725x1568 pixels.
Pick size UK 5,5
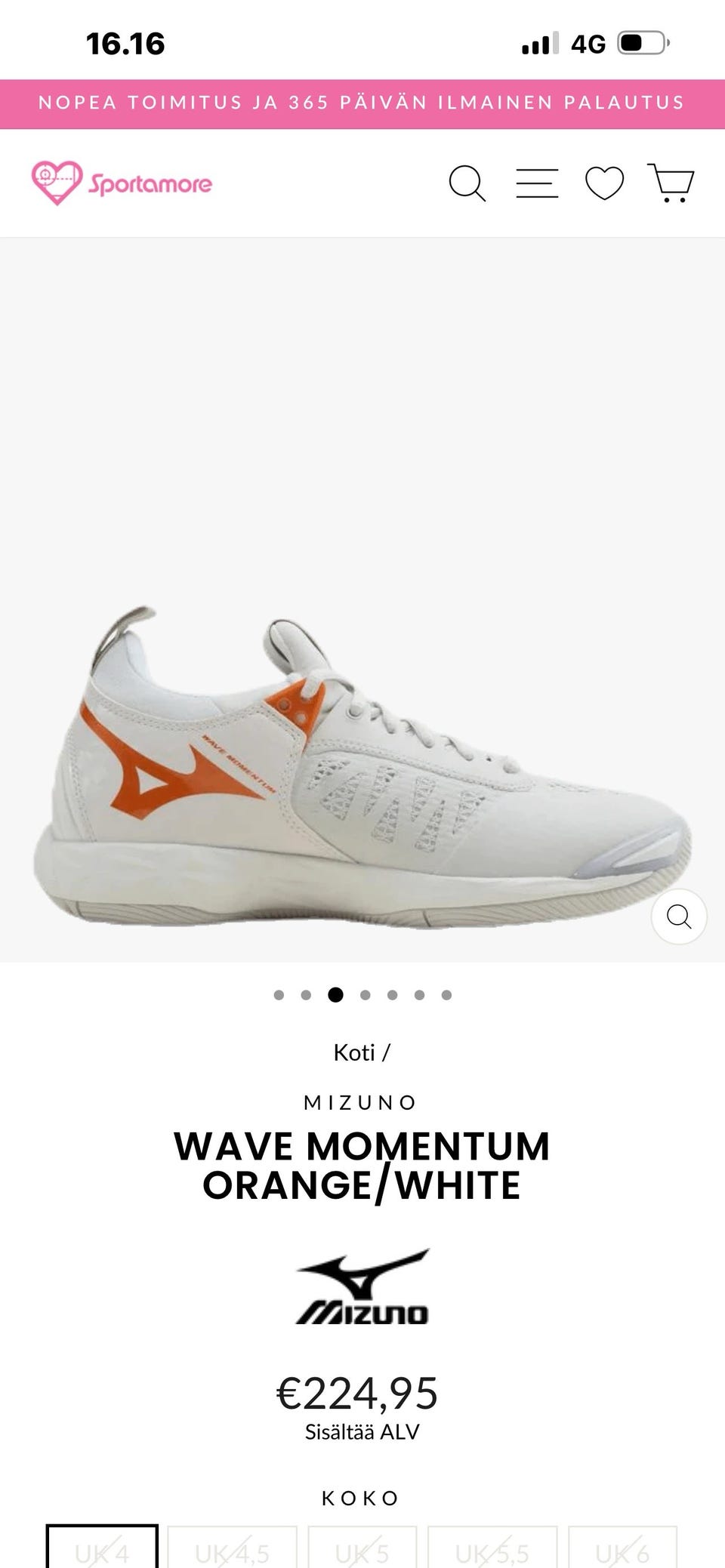click(x=492, y=1547)
